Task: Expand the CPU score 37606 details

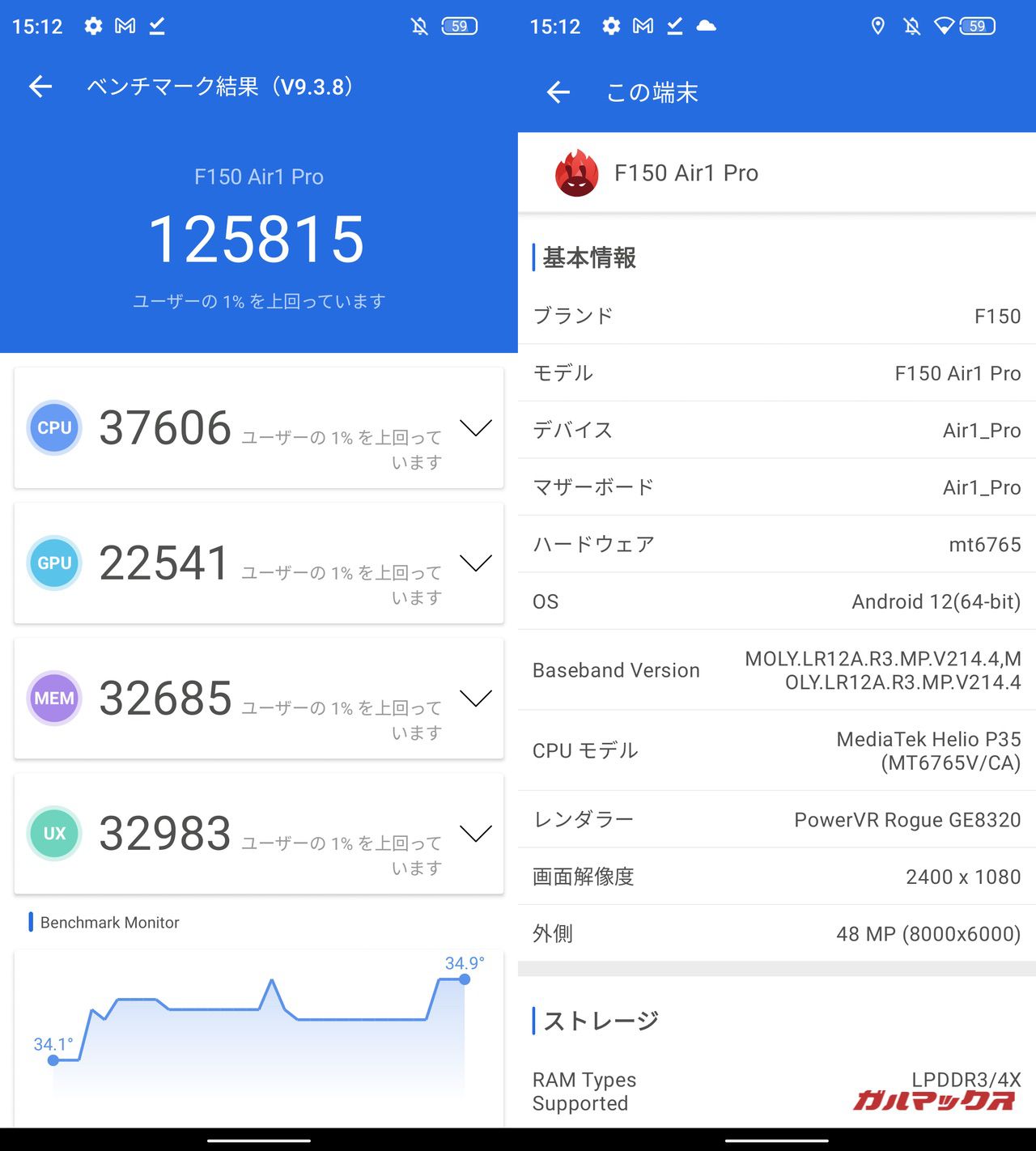Action: (475, 428)
